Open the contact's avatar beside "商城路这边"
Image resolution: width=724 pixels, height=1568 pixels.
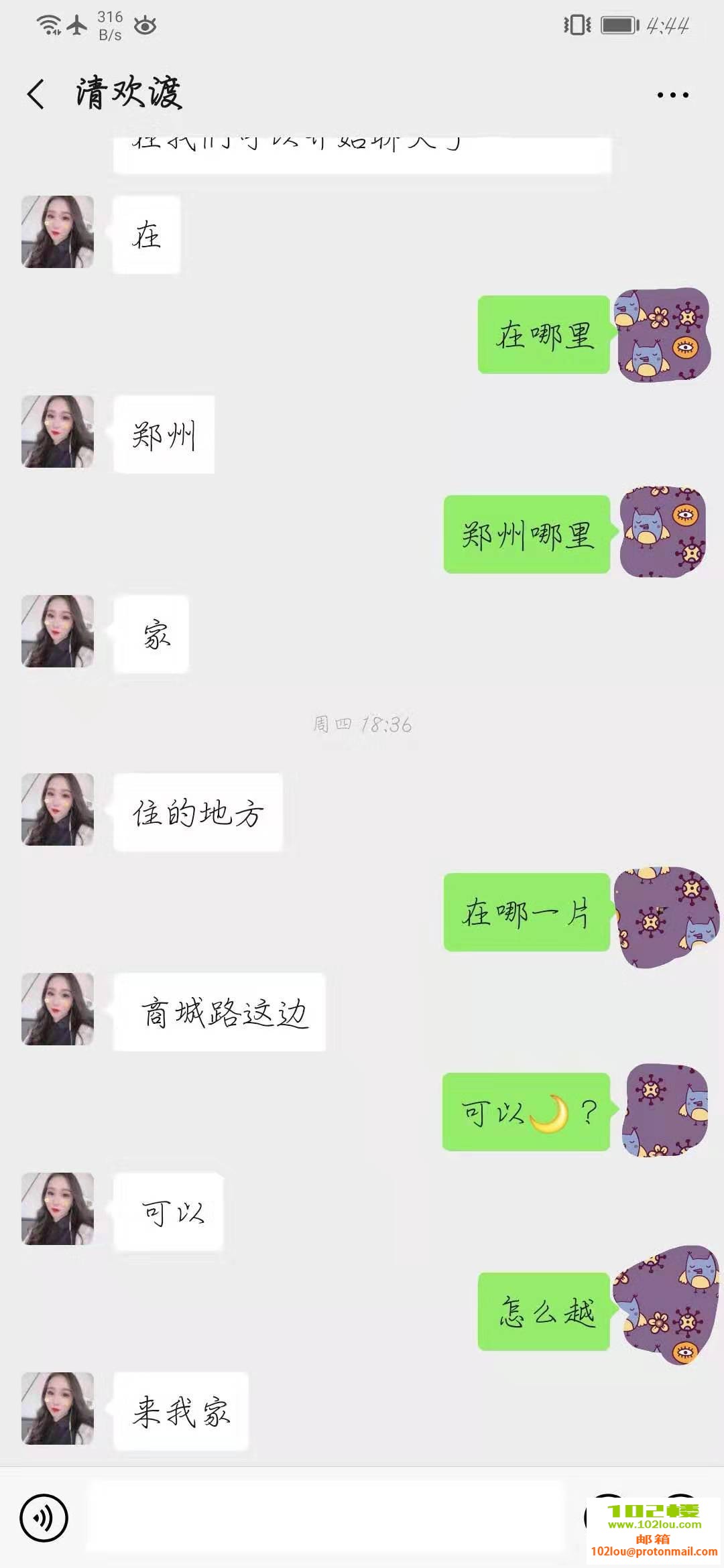pos(58,1009)
